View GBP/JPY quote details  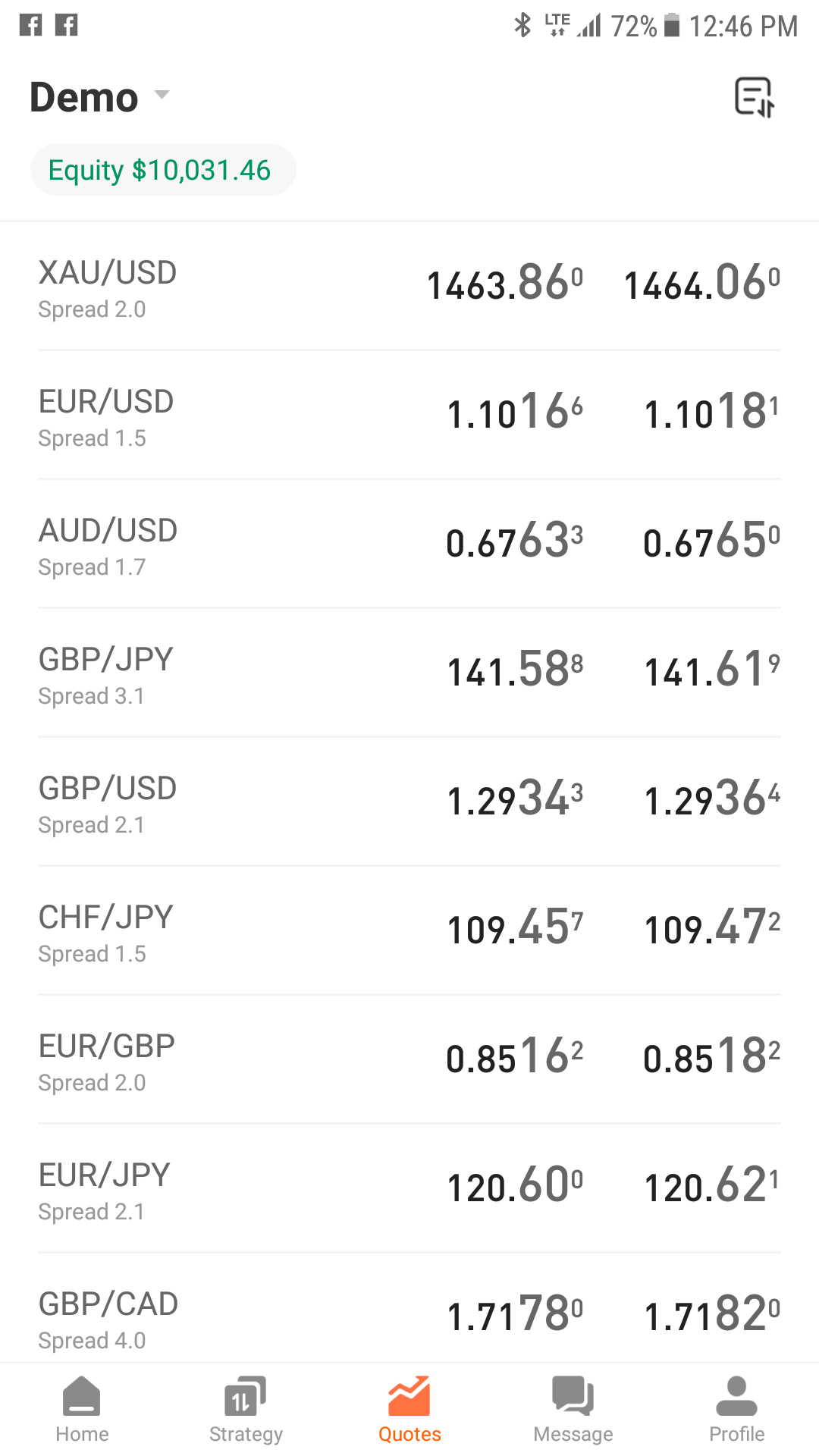coord(409,673)
